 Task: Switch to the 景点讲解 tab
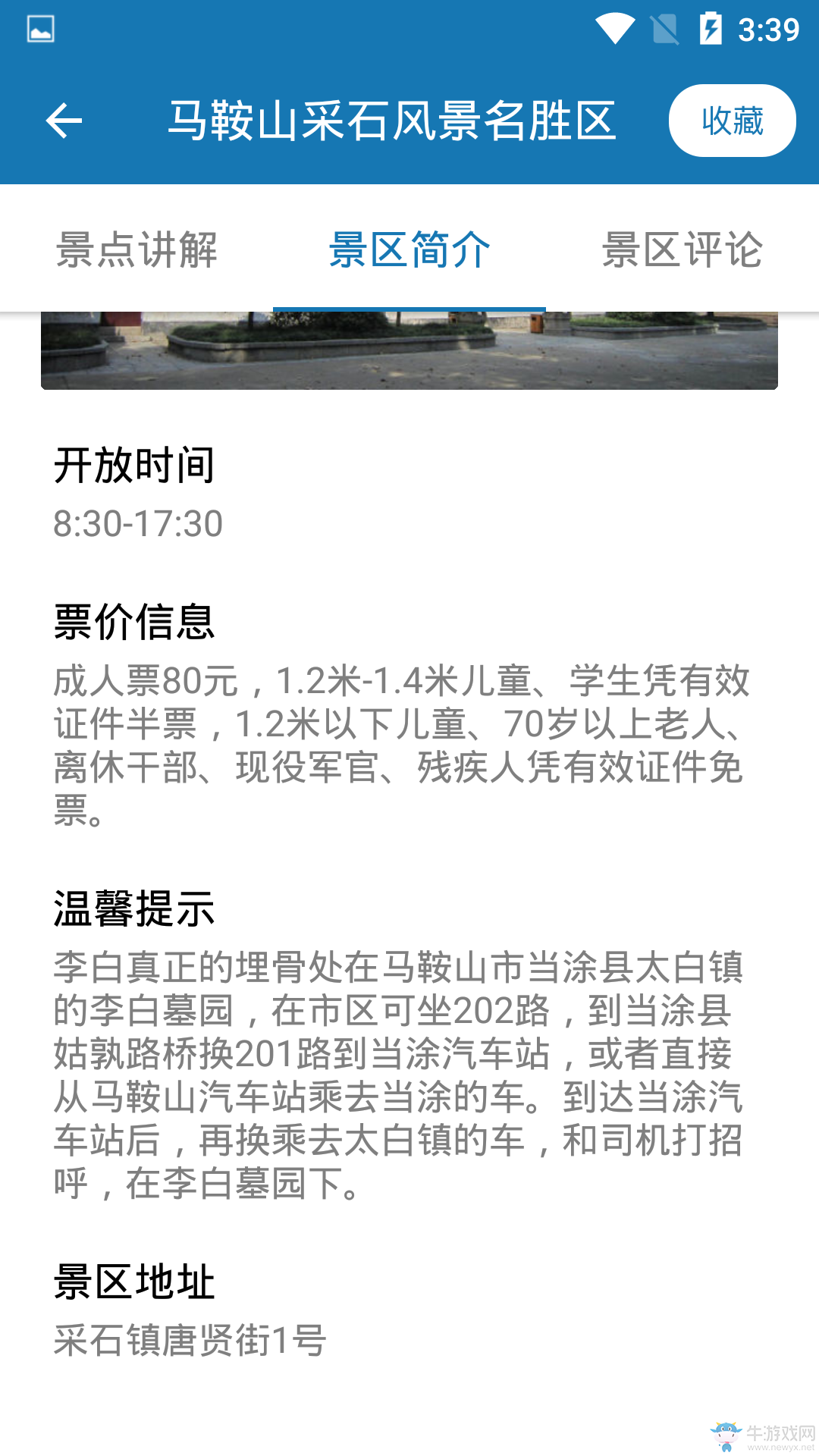click(136, 249)
